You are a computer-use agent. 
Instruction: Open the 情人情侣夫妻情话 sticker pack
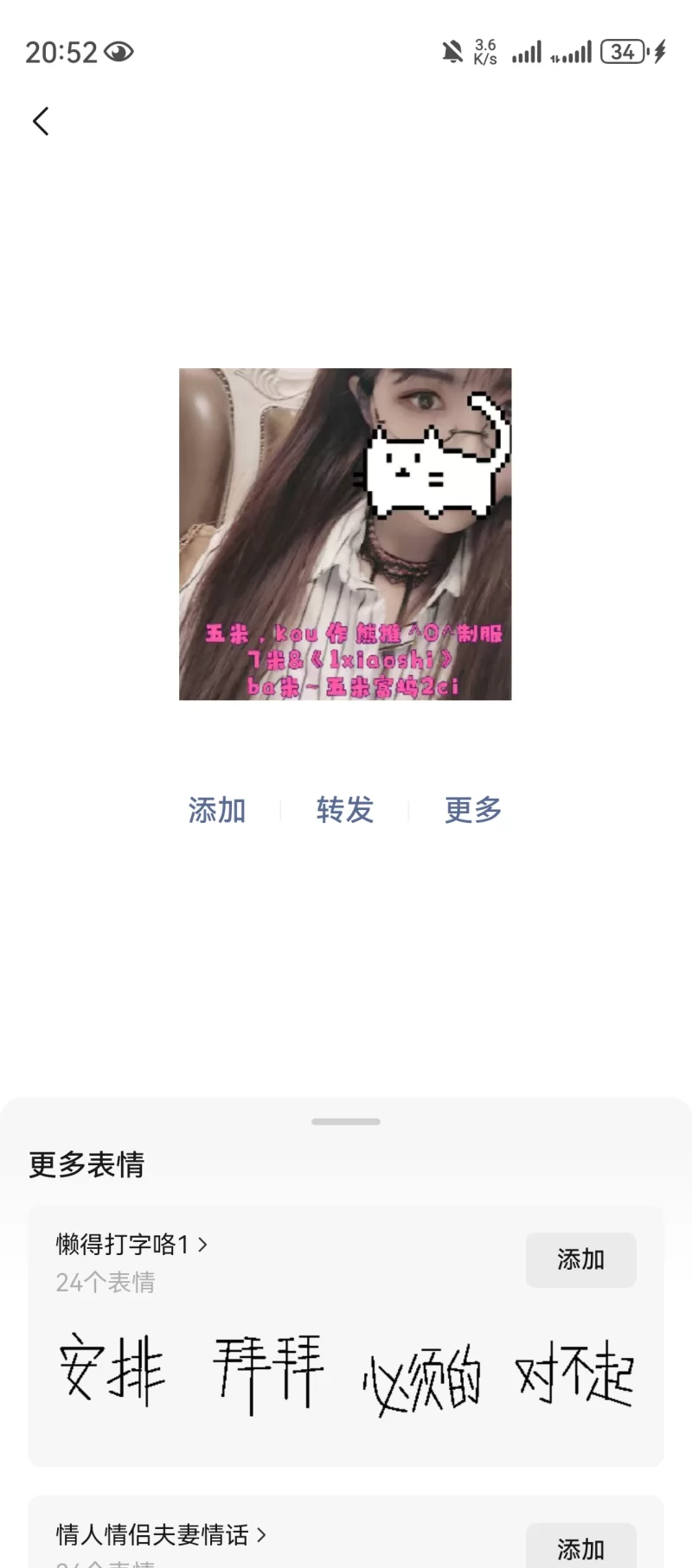[x=161, y=1534]
